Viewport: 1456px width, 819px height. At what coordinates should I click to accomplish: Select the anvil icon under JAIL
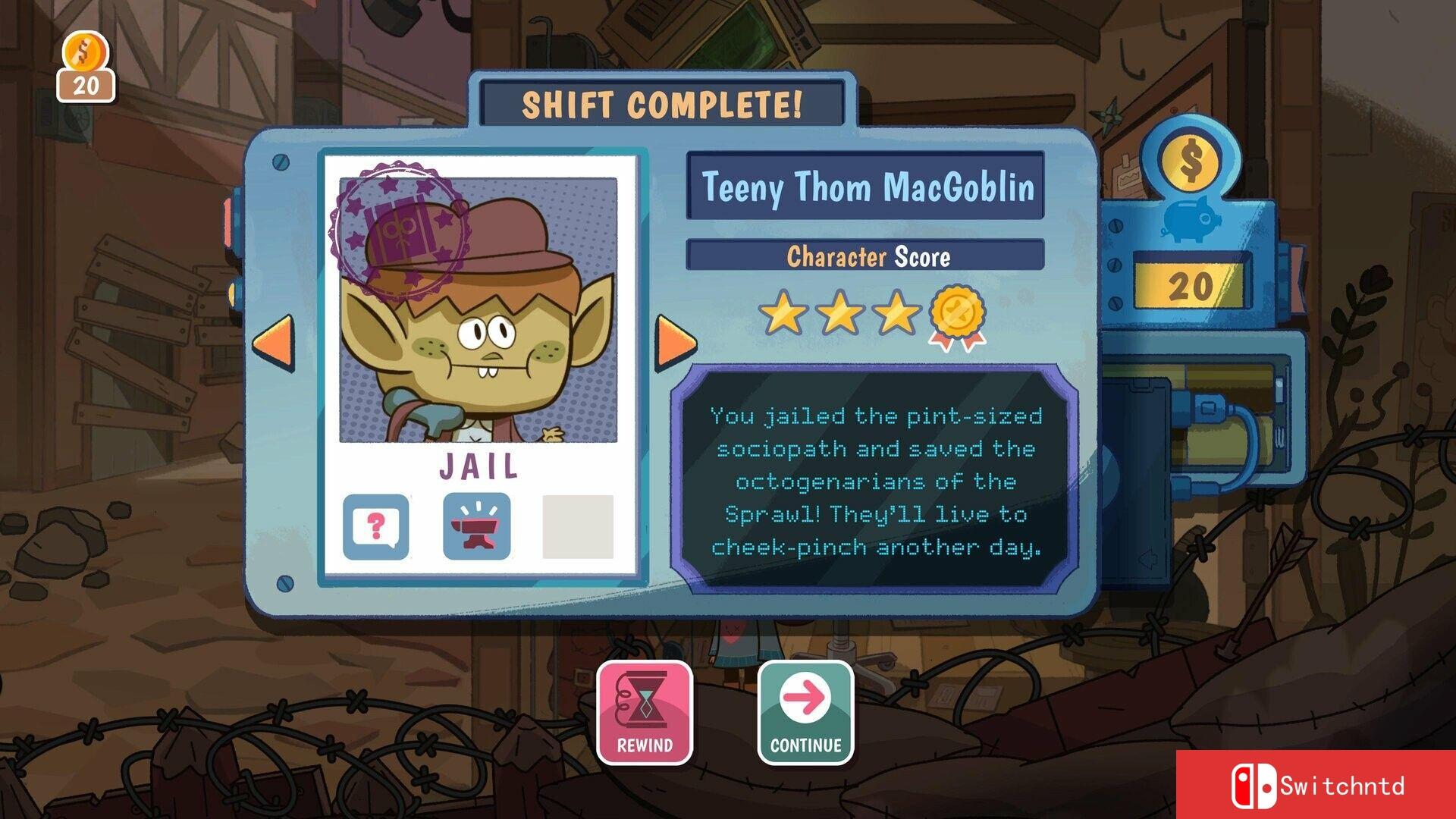(x=476, y=526)
